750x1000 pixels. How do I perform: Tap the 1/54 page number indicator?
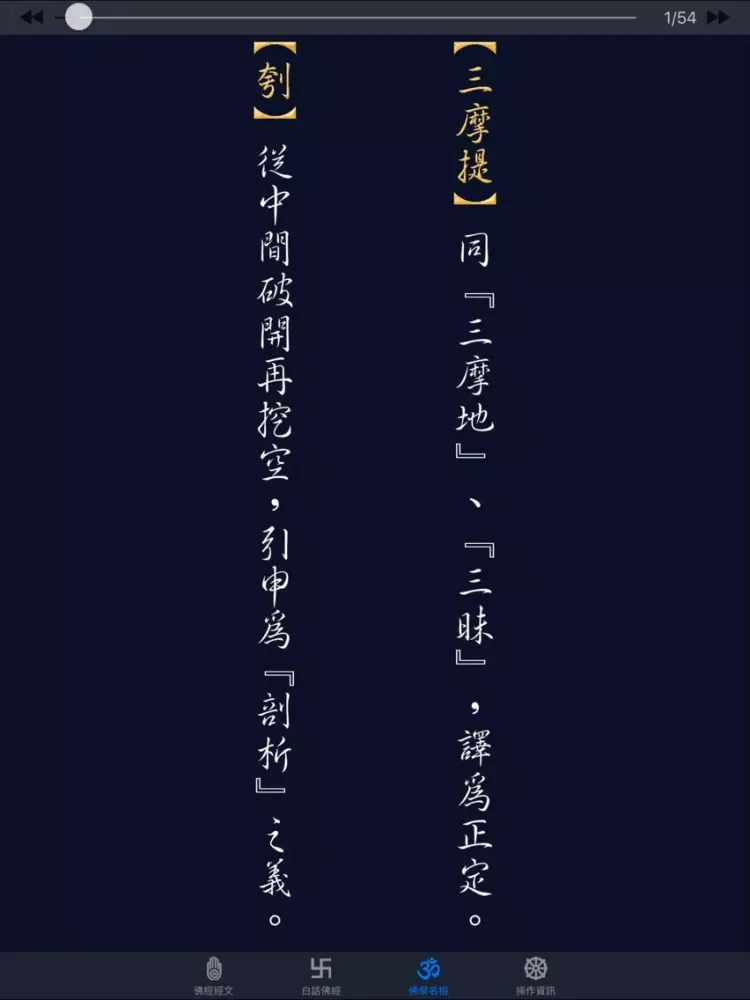click(x=678, y=16)
